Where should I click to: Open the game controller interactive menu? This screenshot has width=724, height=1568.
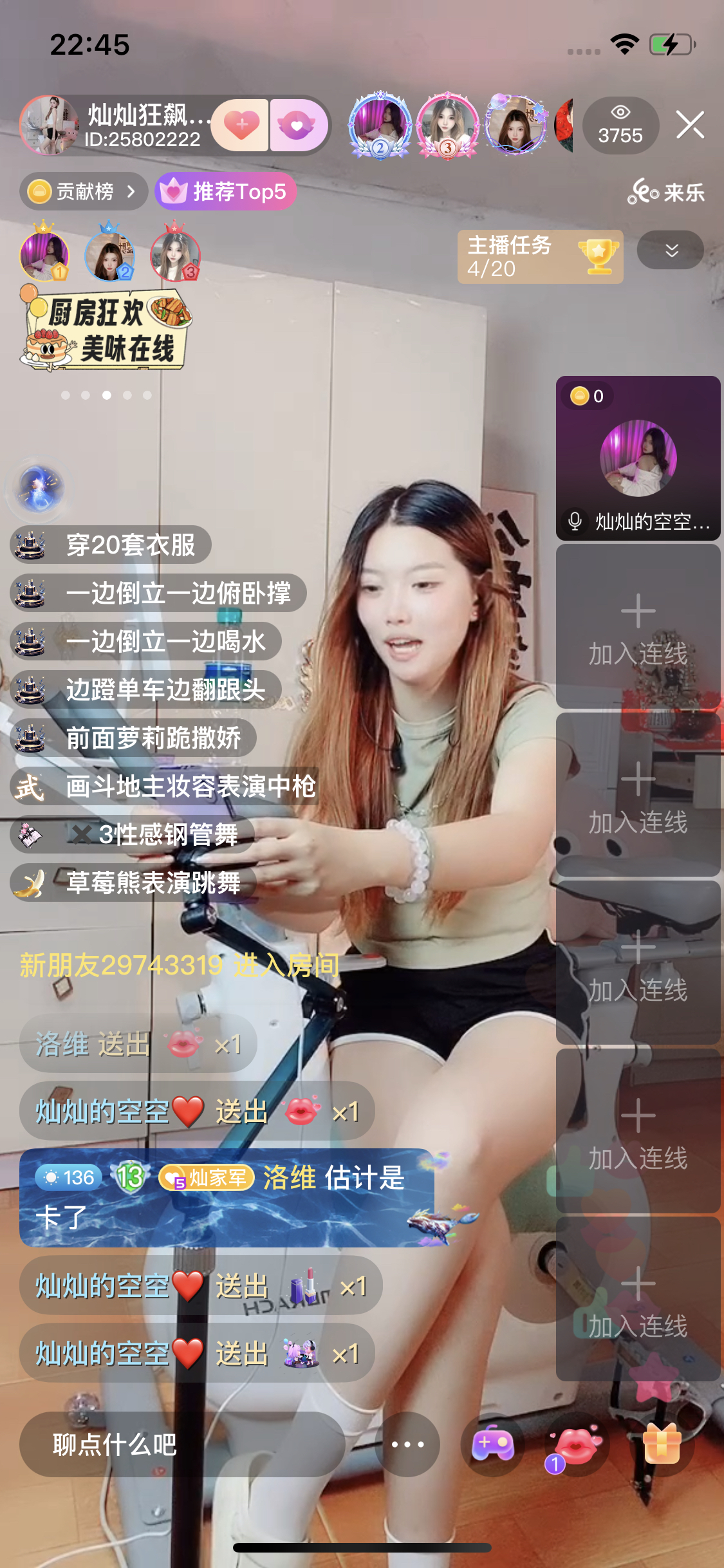pos(493,1444)
